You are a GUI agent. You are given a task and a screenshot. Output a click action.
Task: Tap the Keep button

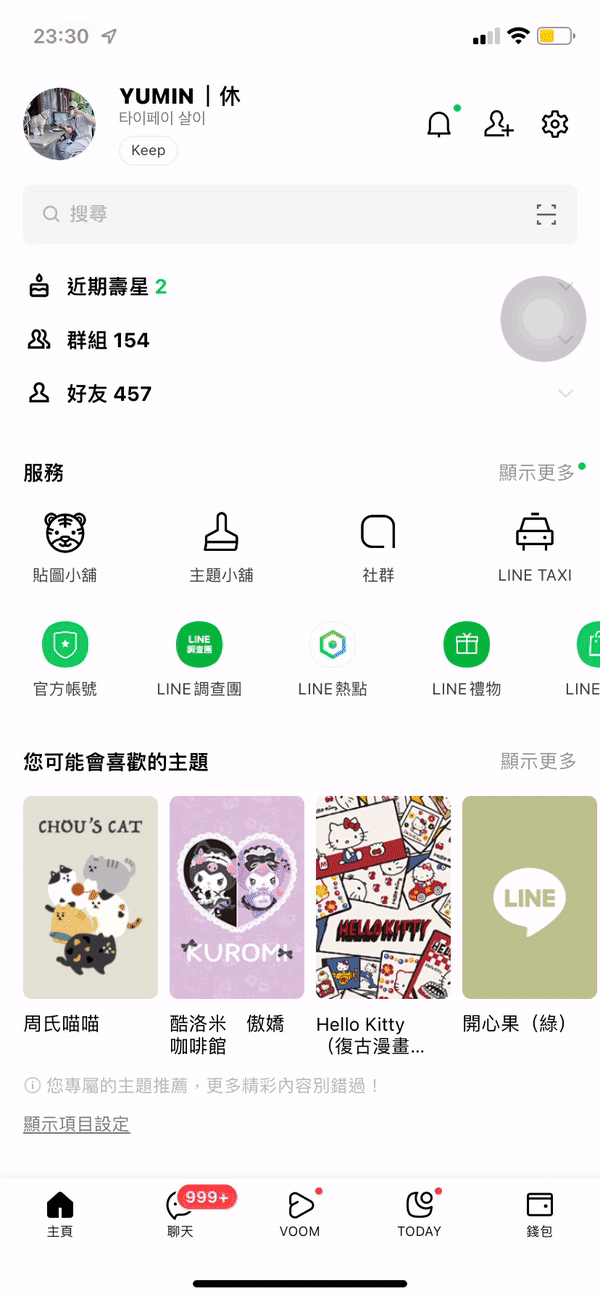148,151
